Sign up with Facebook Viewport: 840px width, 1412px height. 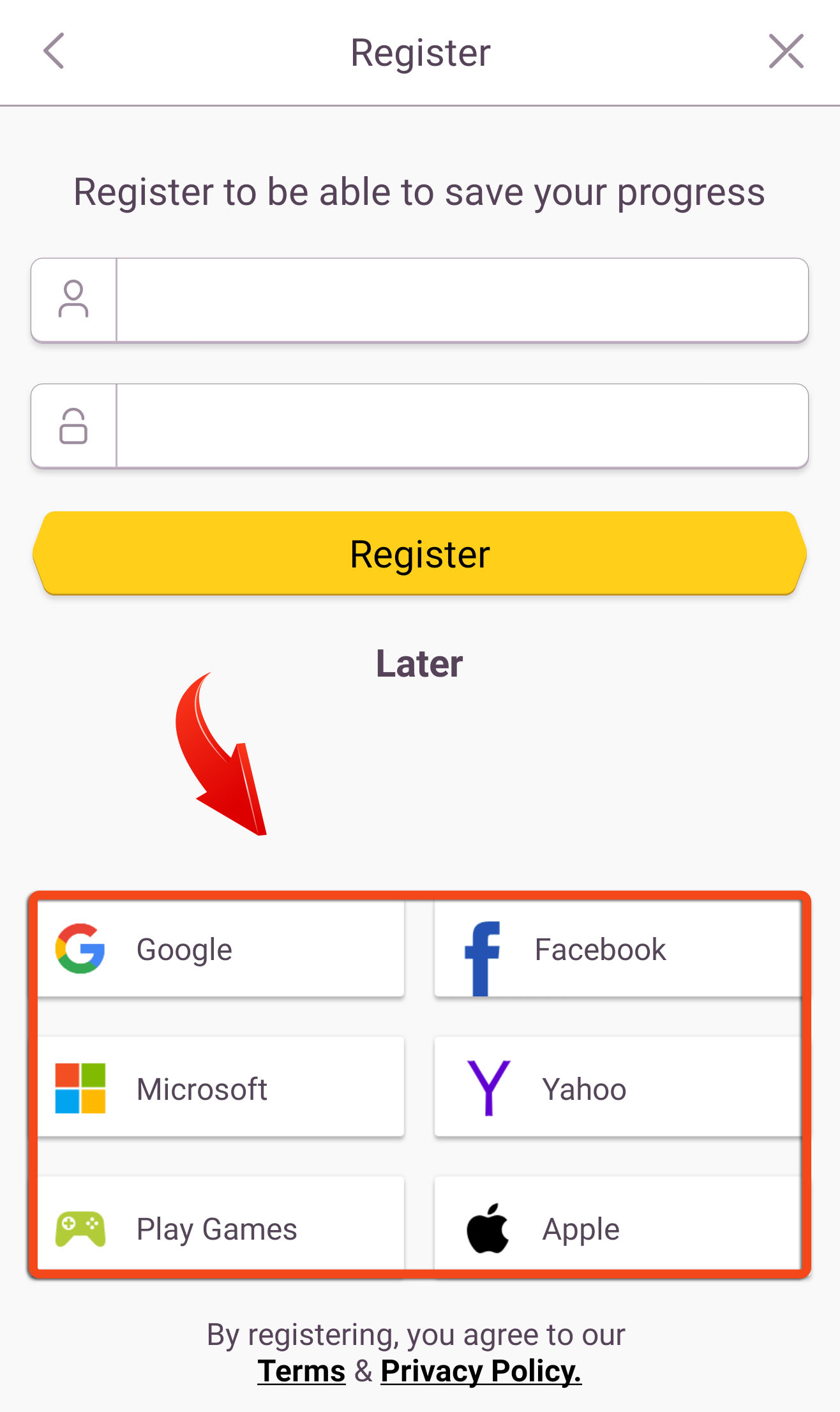(617, 949)
